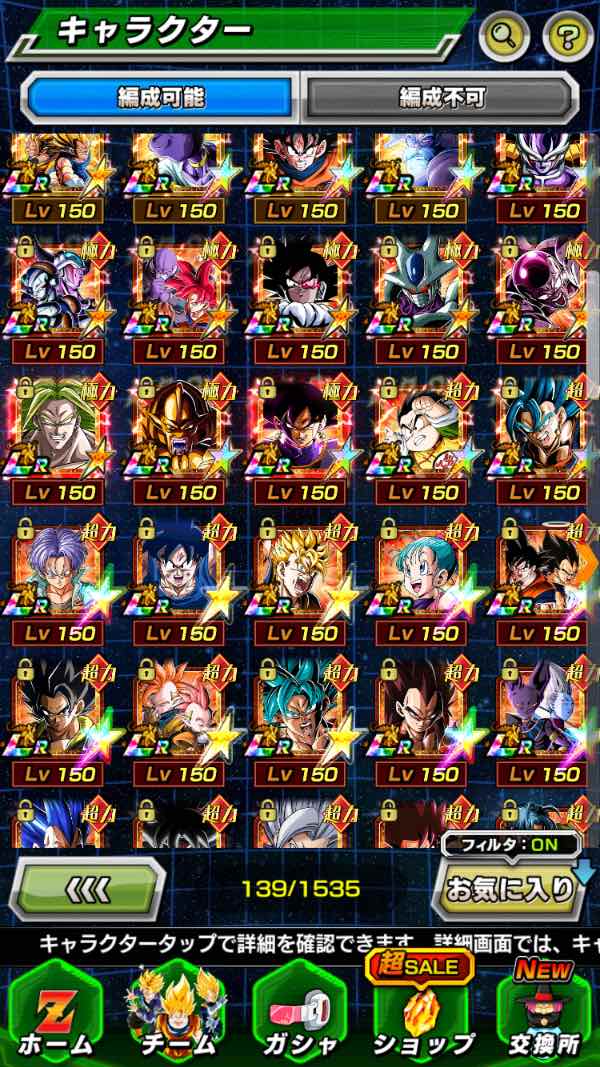Tap the お気に入り sort button
The height and width of the screenshot is (1067, 600).
point(510,889)
